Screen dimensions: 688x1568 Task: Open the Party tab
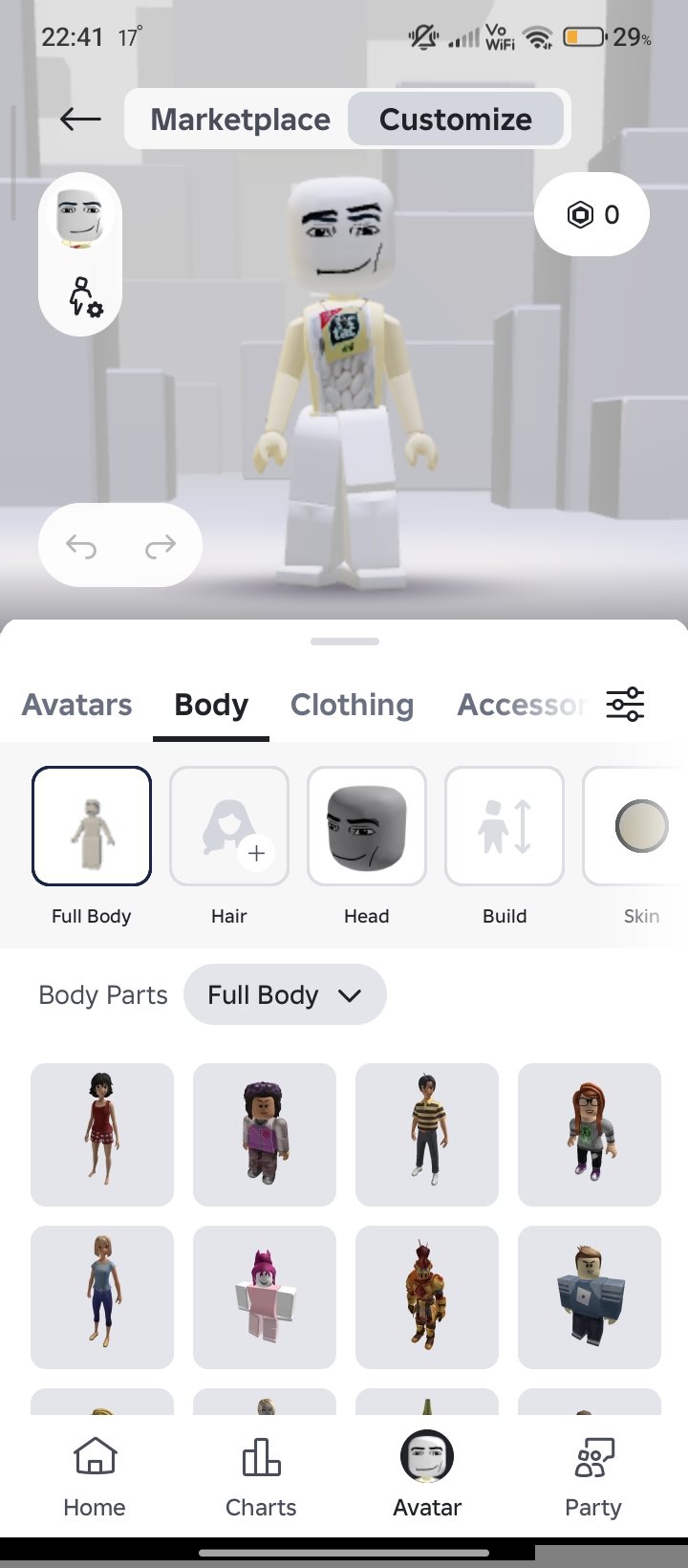click(x=593, y=1477)
